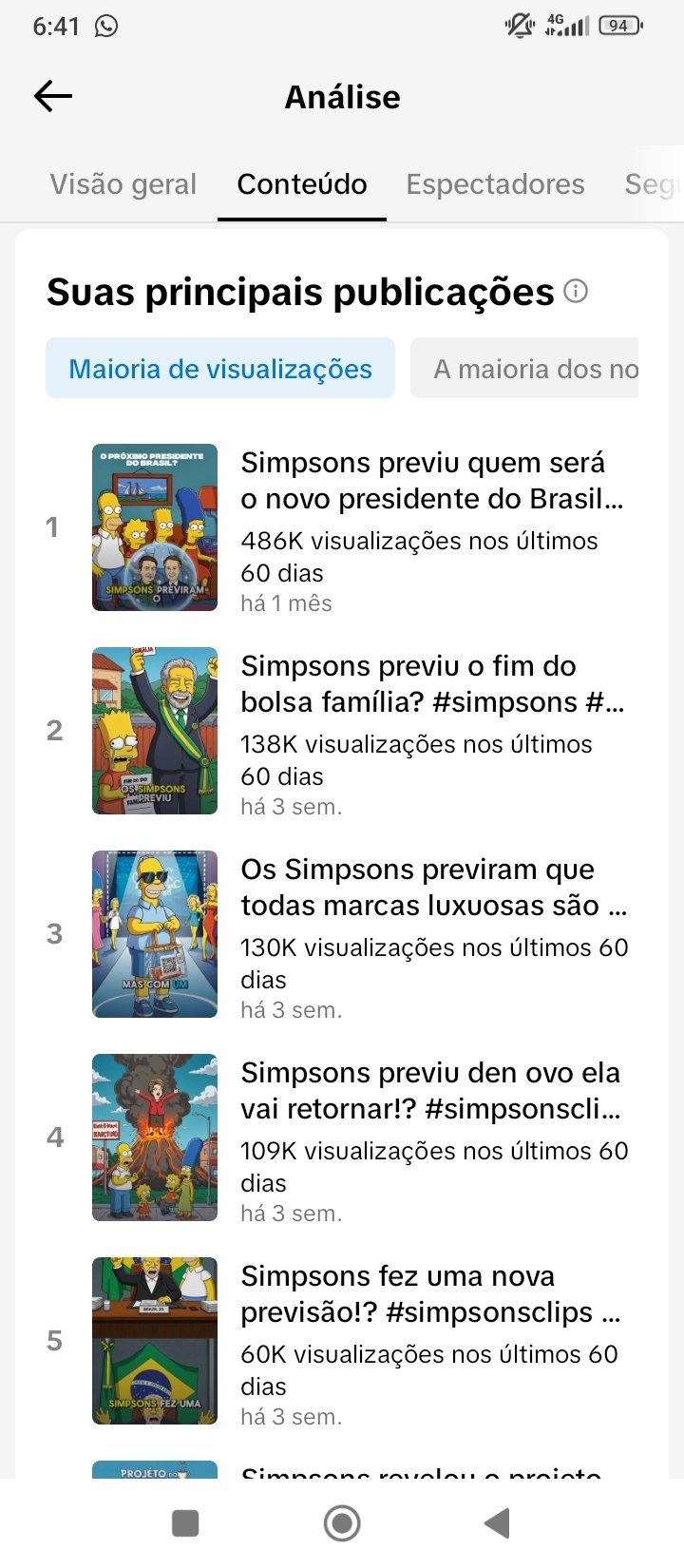Select the A maioria dos no... chip
684x1568 pixels.
tap(524, 368)
